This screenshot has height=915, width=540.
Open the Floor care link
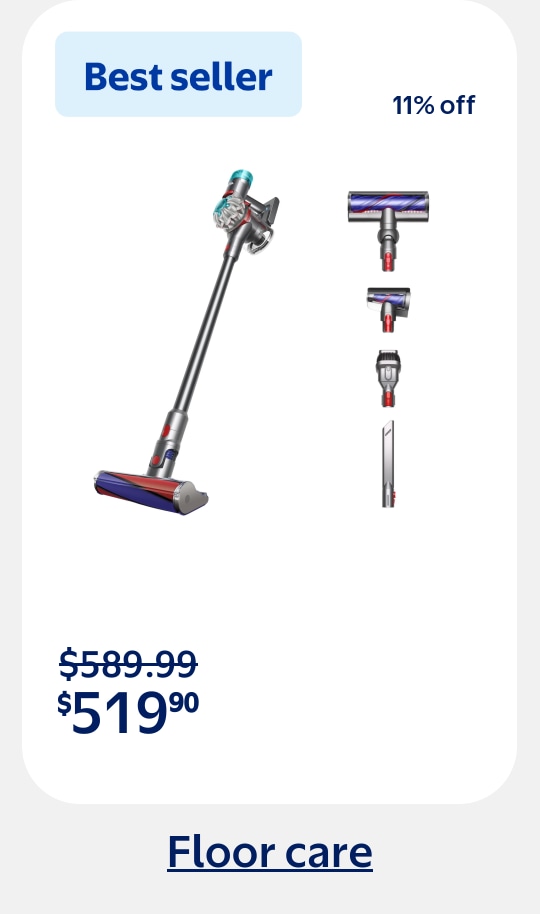[270, 853]
